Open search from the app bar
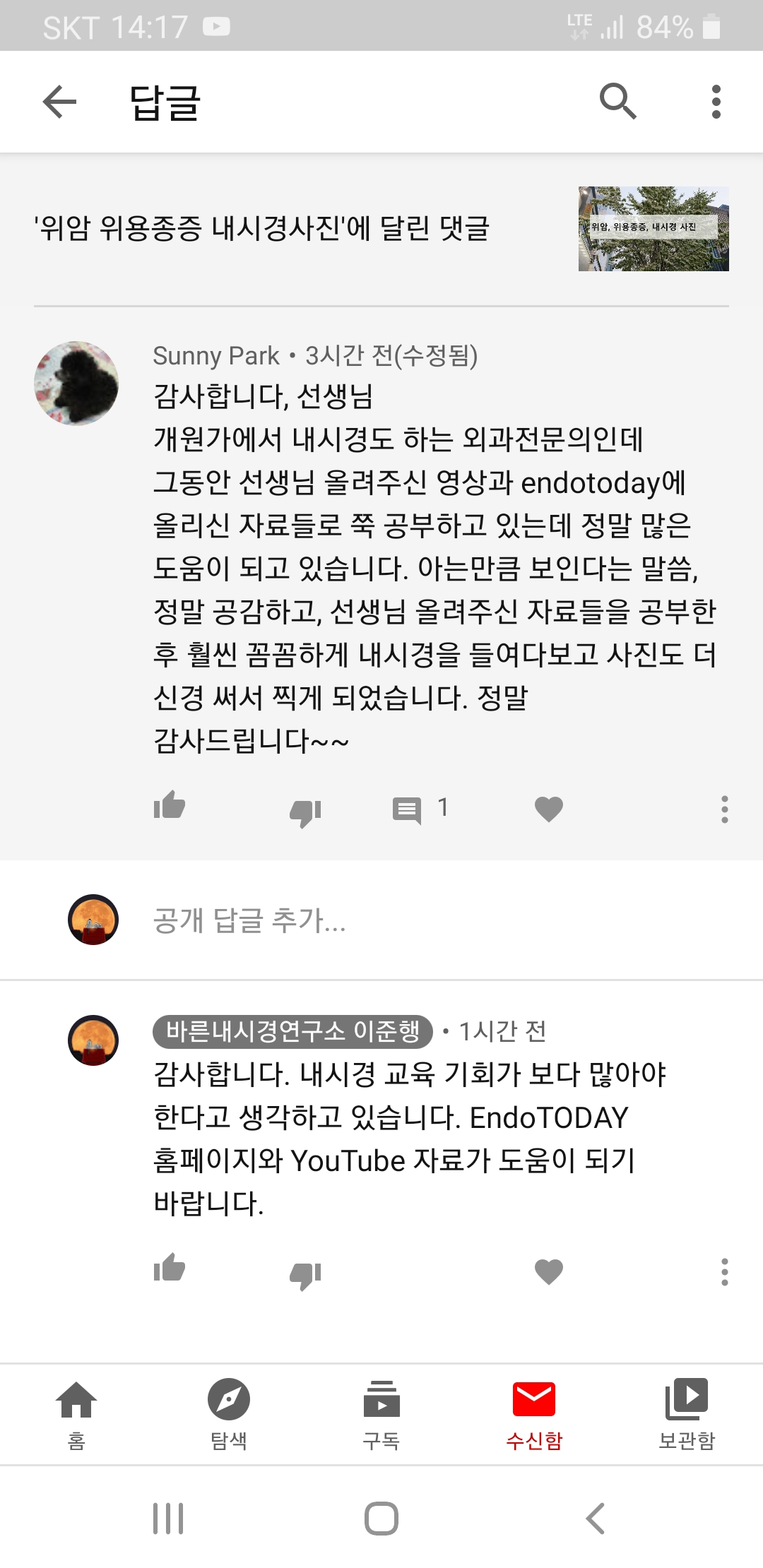Screen dimensions: 763x1568 (x=618, y=102)
